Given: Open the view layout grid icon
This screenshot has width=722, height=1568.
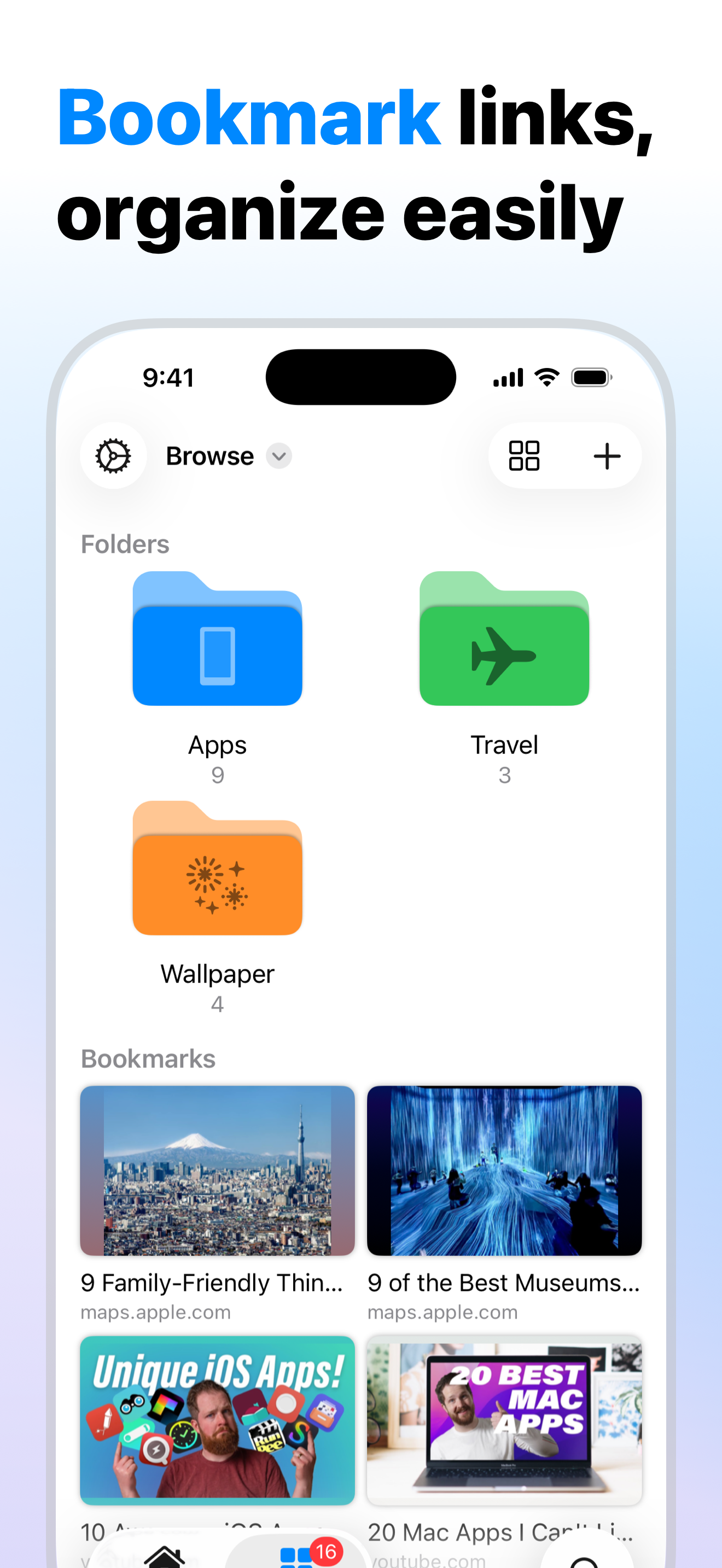Looking at the screenshot, I should click(x=524, y=455).
